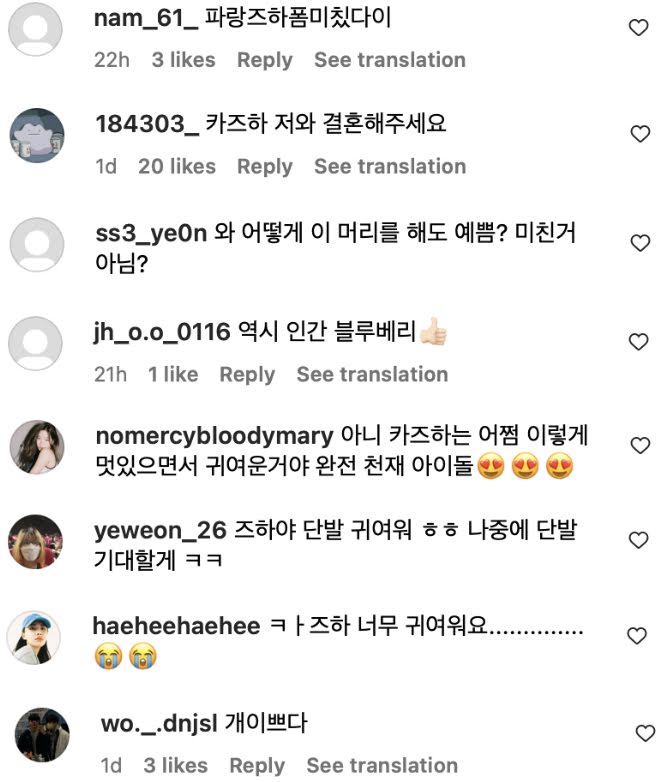The width and height of the screenshot is (666, 782).
Task: Like the comment by haeheehaehee
Action: coord(638,636)
